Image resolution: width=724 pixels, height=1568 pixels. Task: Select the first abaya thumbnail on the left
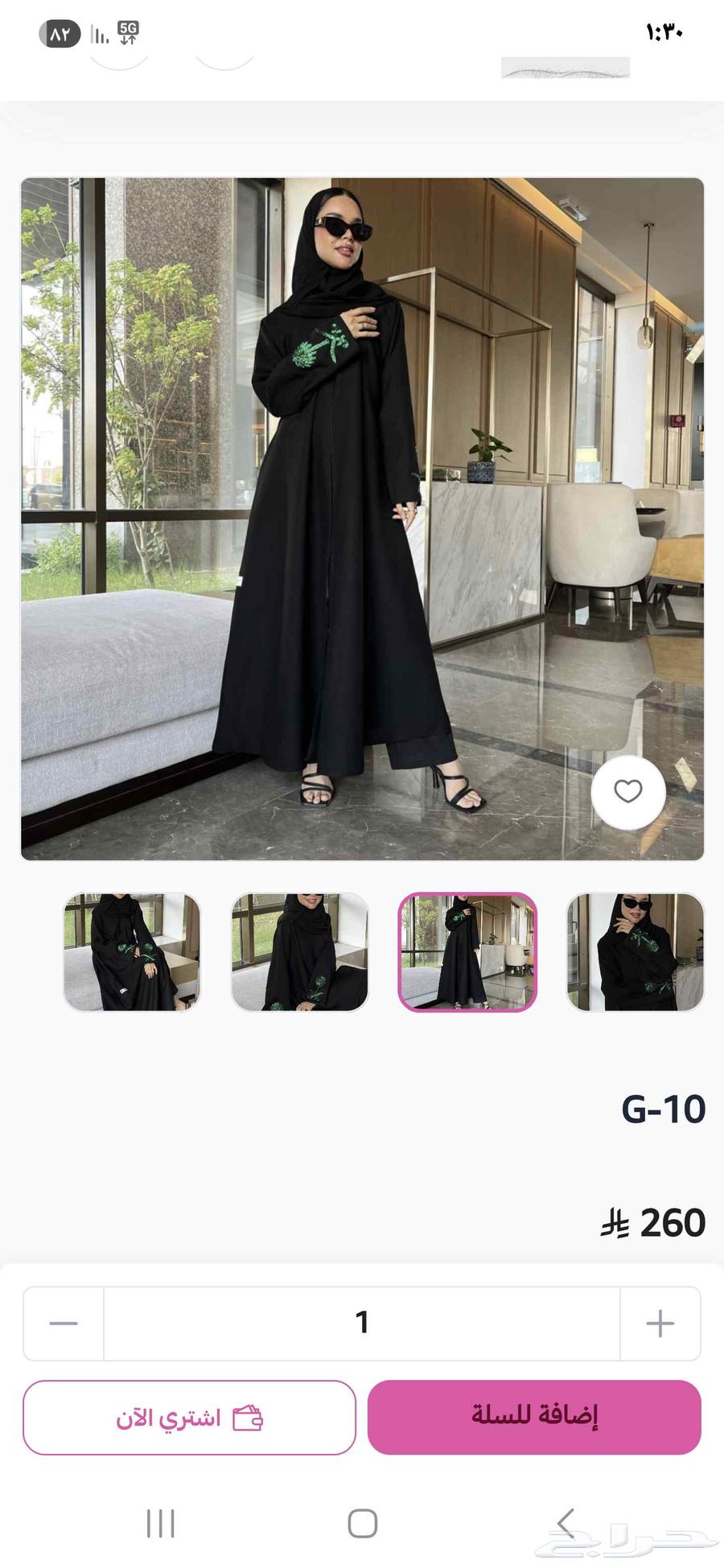tap(132, 953)
